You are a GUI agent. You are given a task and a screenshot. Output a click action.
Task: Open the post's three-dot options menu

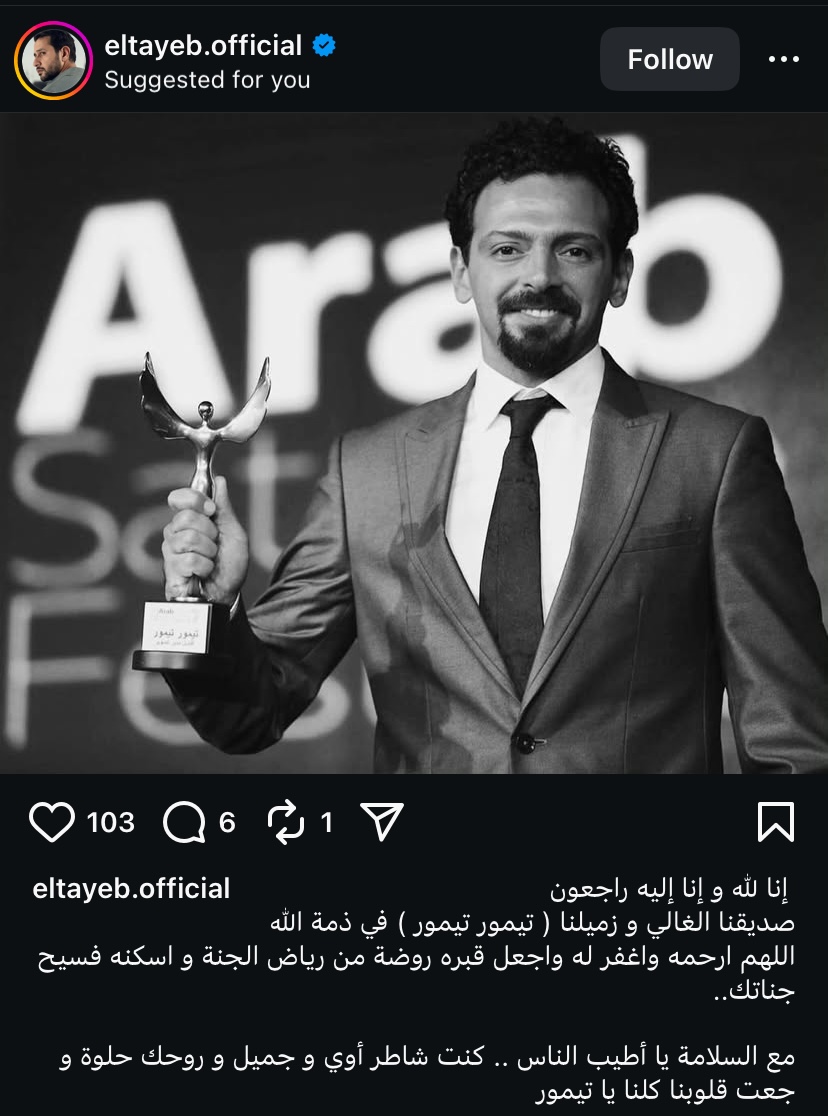click(783, 60)
